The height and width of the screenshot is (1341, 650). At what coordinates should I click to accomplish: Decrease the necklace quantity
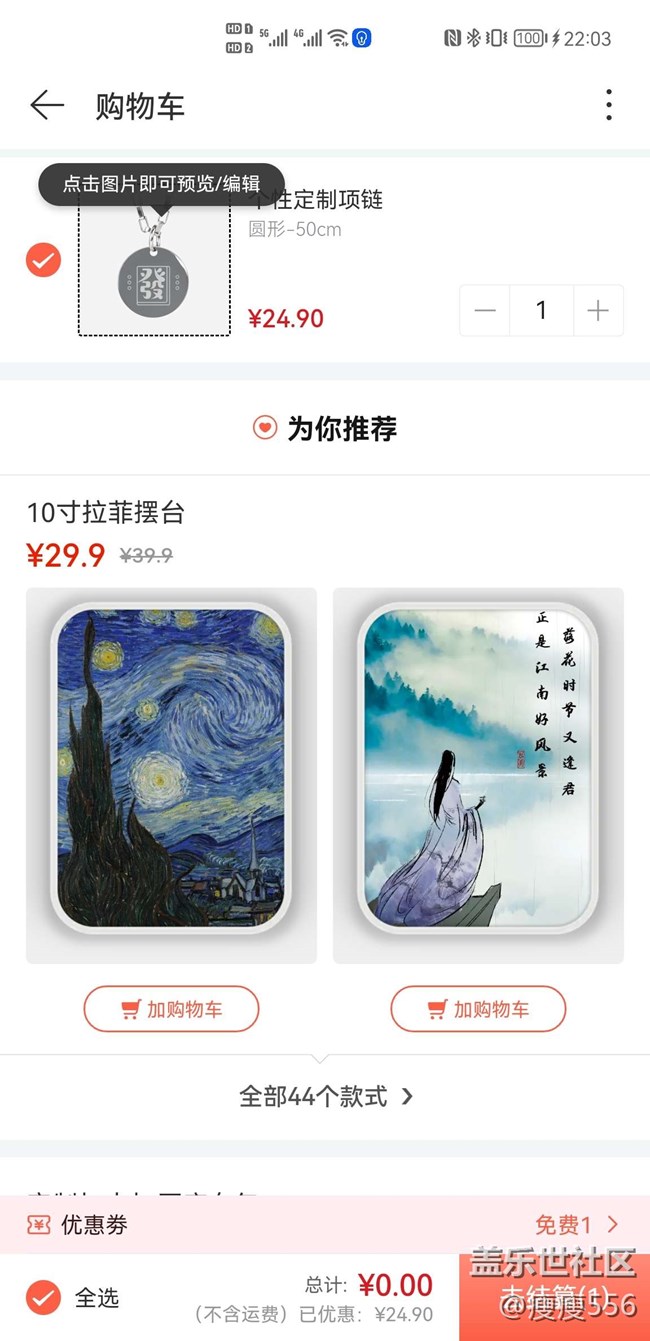(485, 310)
